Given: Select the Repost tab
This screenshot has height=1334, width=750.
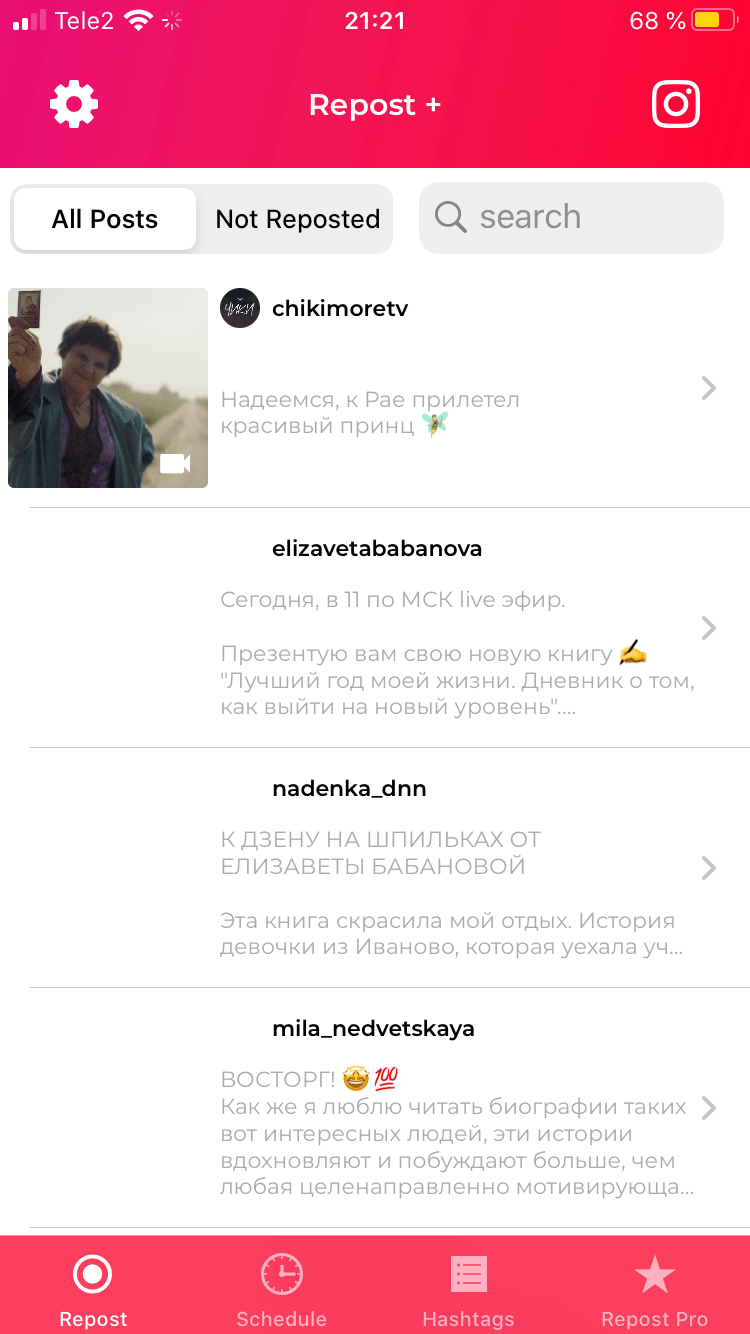Looking at the screenshot, I should tap(93, 1290).
